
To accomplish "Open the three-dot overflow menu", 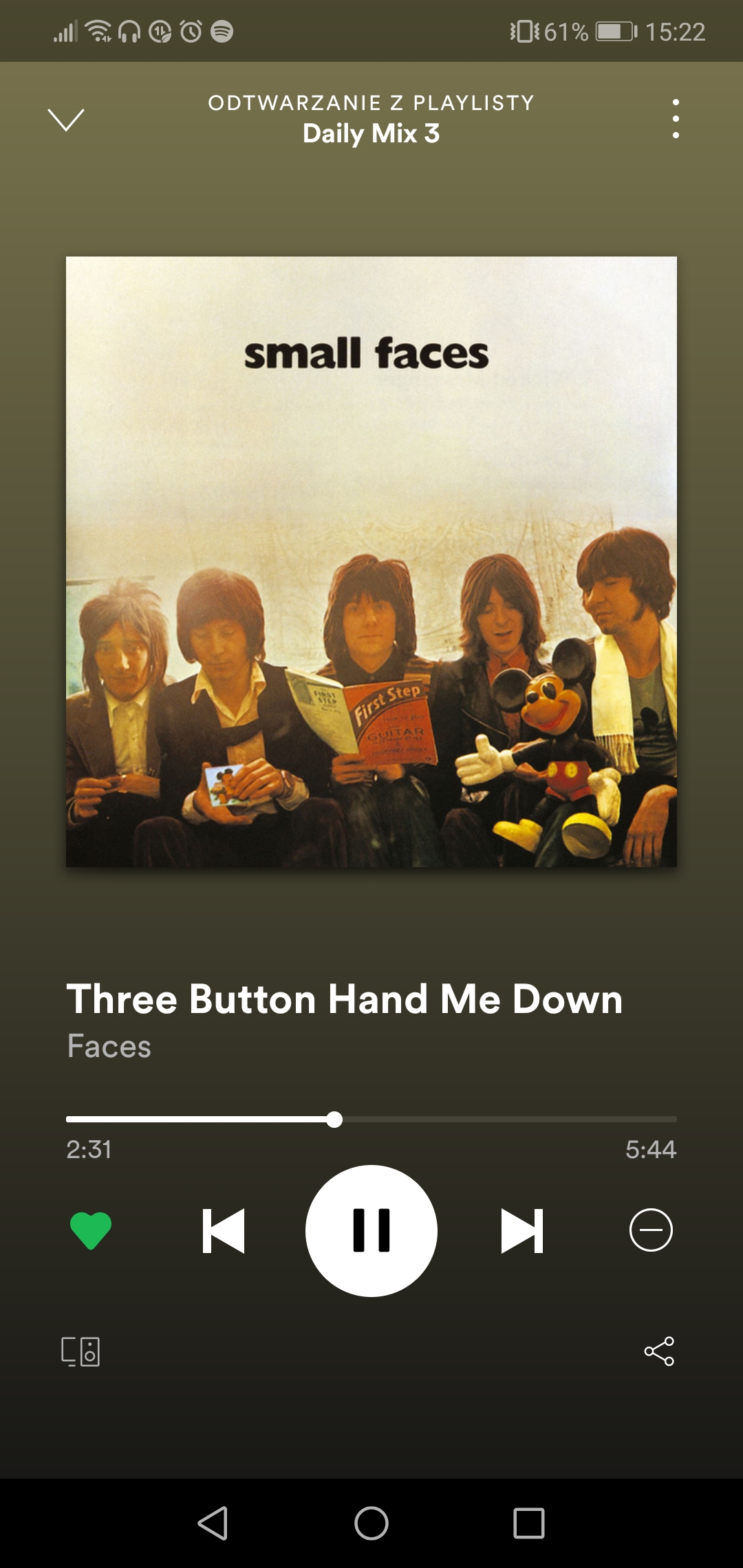I will point(676,118).
